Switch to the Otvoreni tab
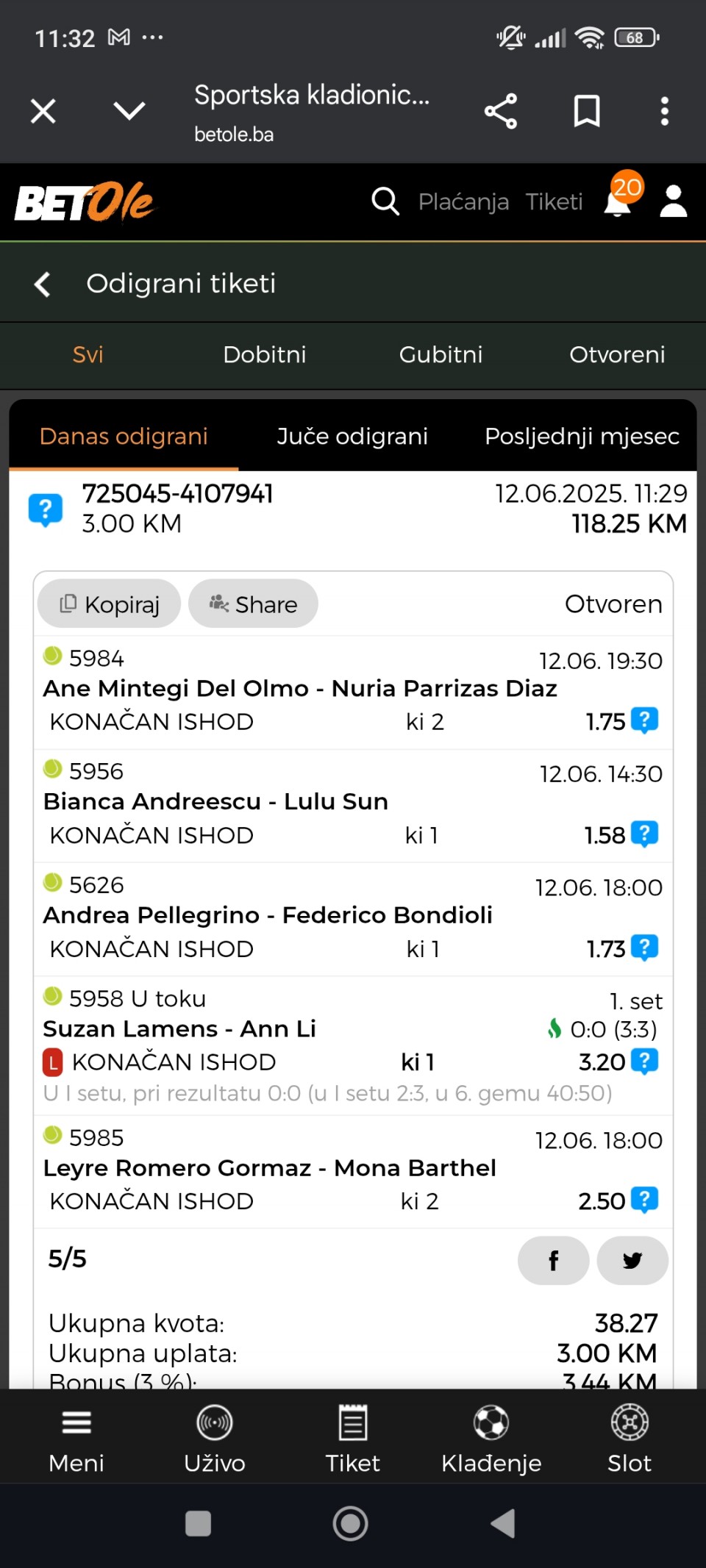Image resolution: width=706 pixels, height=1568 pixels. [x=617, y=354]
